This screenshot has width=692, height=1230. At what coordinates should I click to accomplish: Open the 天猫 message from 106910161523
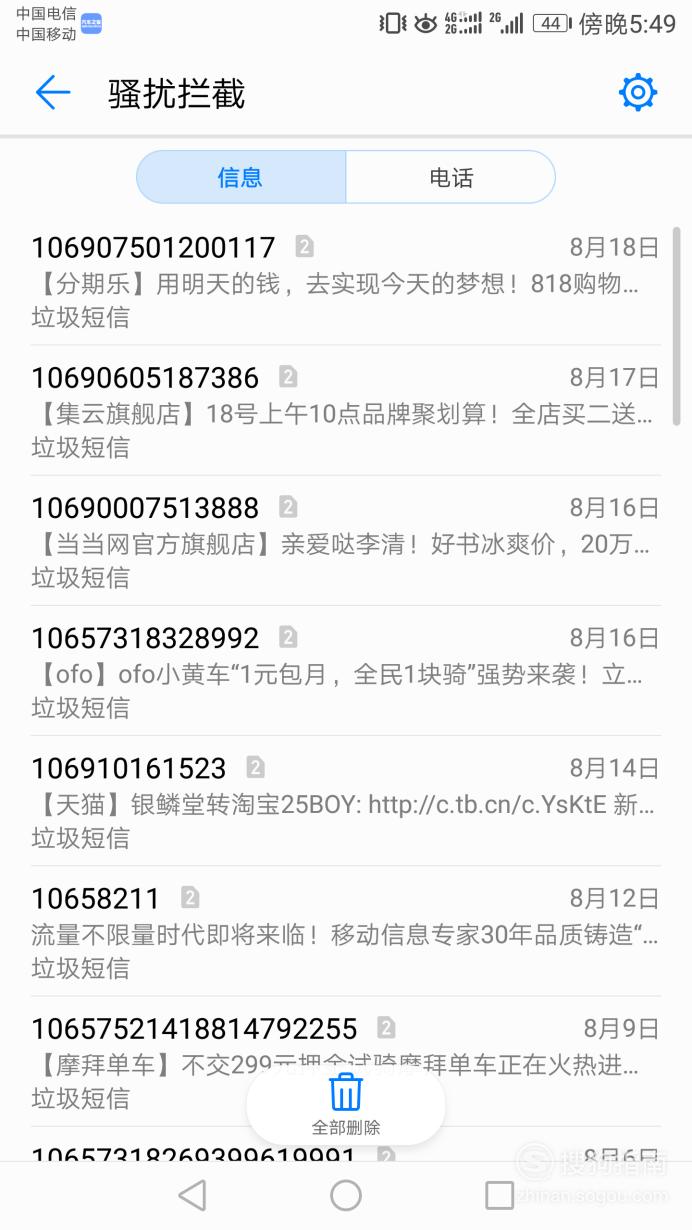345,801
